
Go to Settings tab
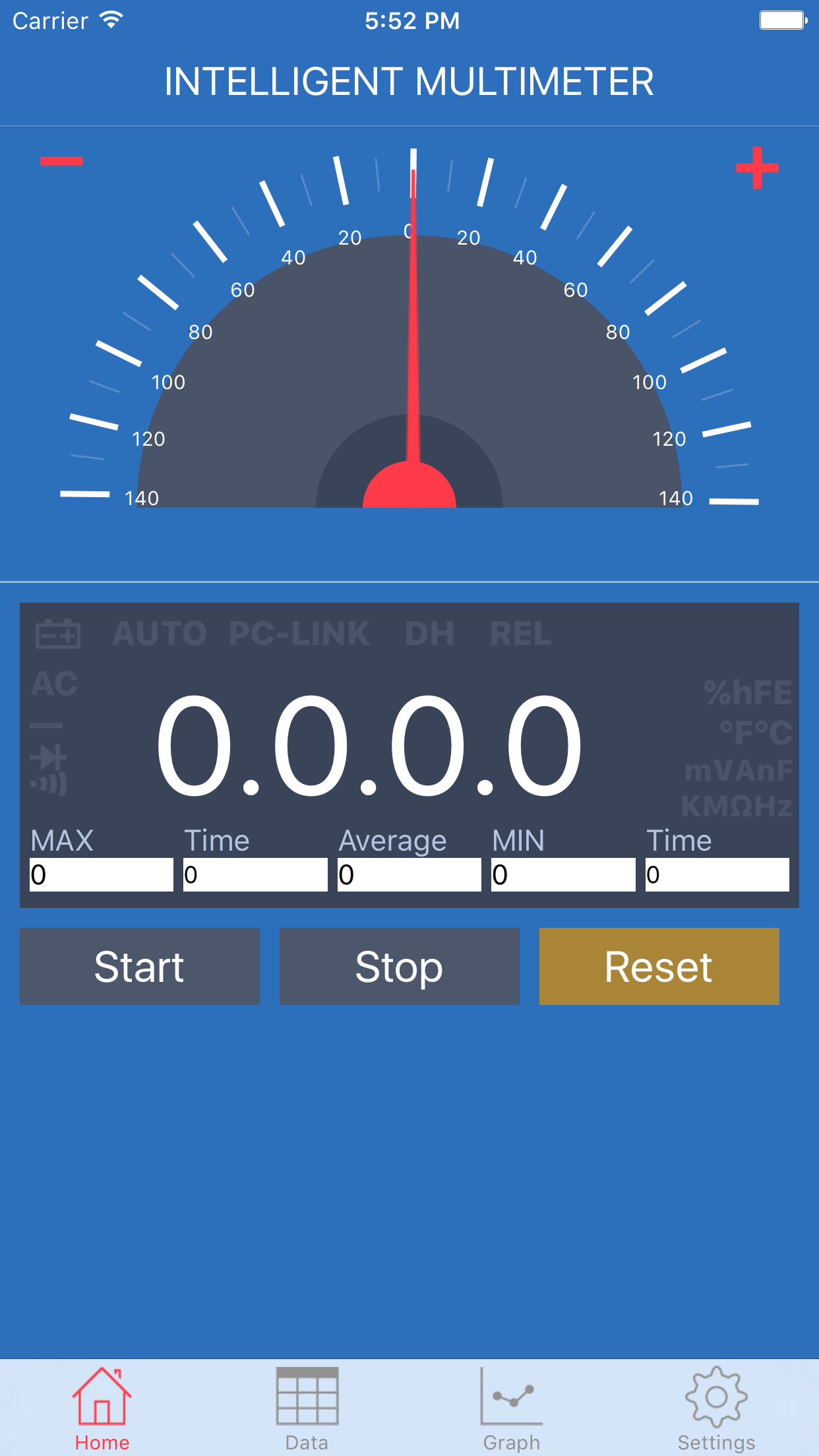click(x=716, y=1409)
